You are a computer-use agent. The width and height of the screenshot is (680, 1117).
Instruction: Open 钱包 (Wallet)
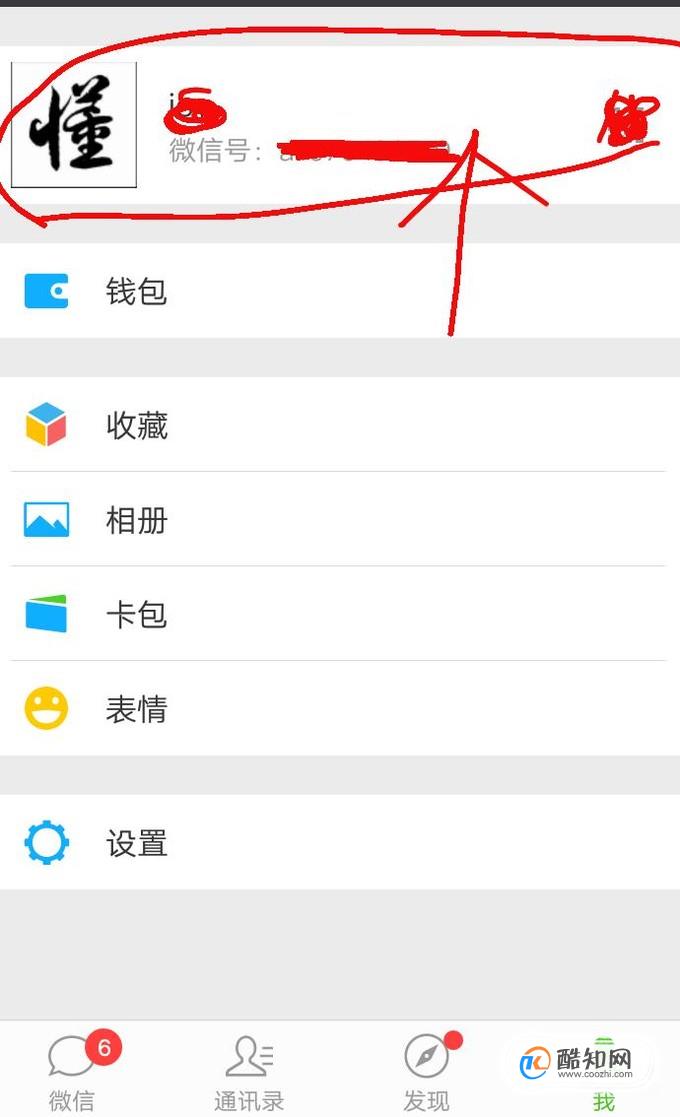340,291
